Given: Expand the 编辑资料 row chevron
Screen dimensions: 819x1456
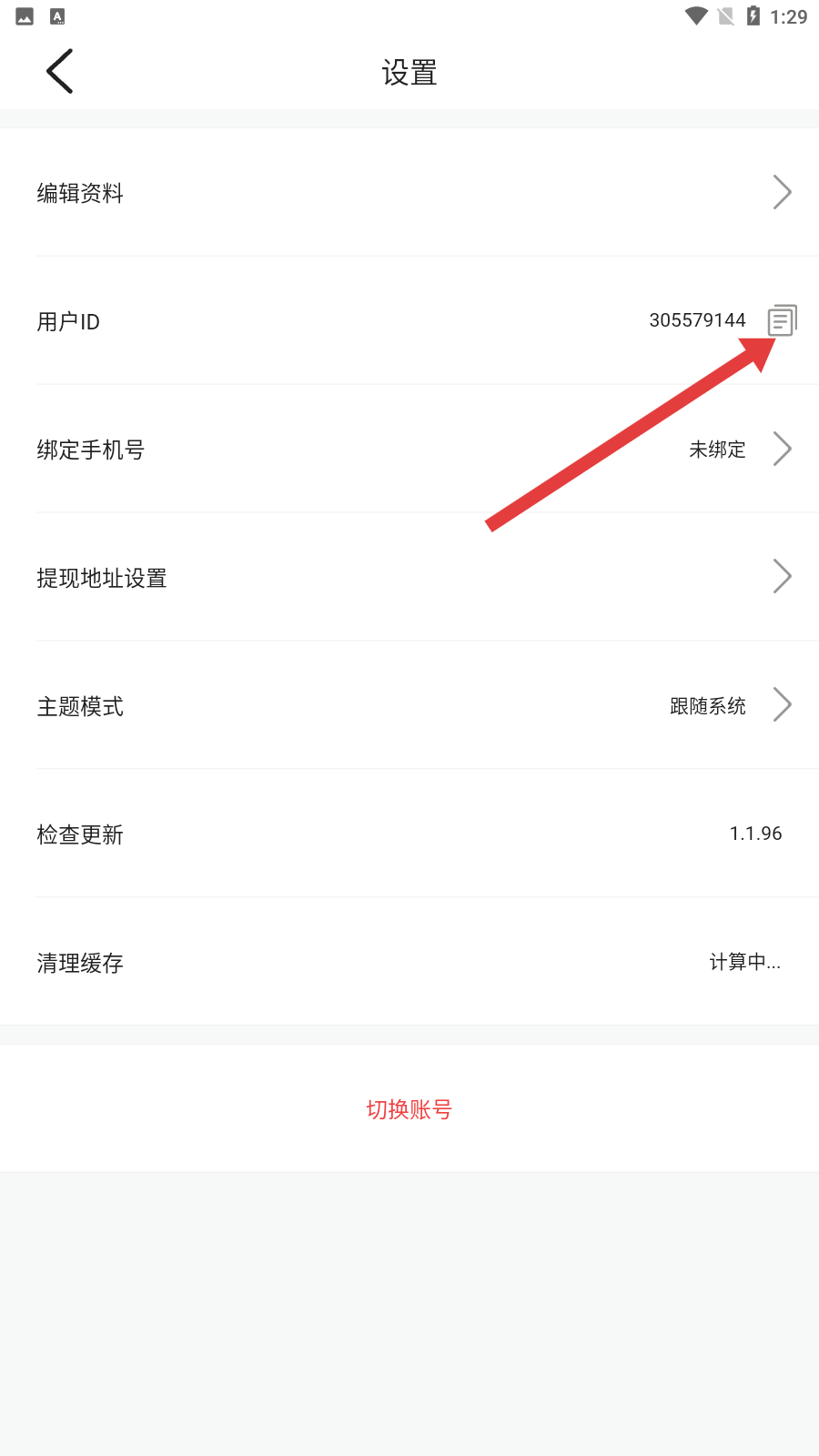Looking at the screenshot, I should (x=783, y=192).
